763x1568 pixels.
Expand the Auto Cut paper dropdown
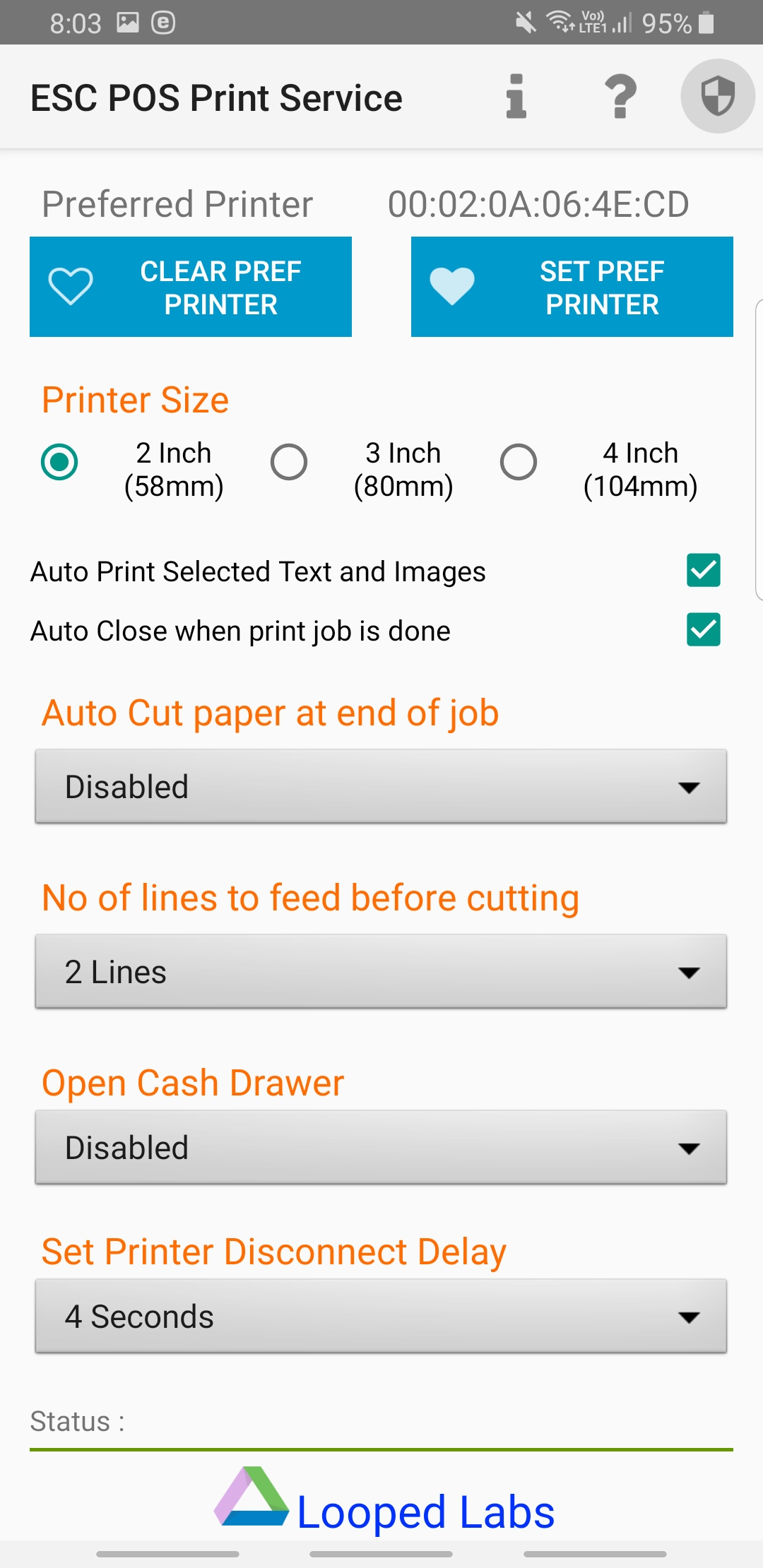coord(381,787)
